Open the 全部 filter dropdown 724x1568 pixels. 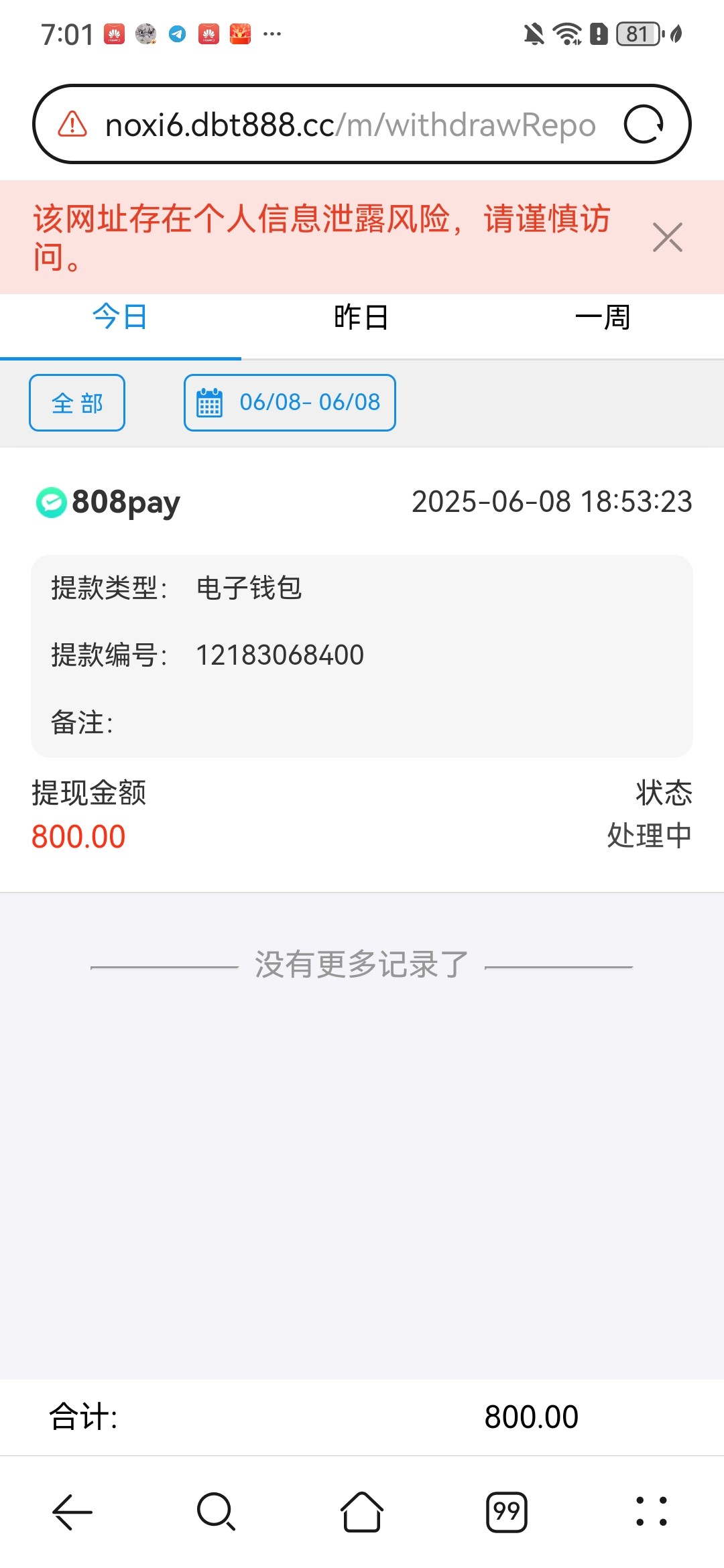(x=77, y=403)
